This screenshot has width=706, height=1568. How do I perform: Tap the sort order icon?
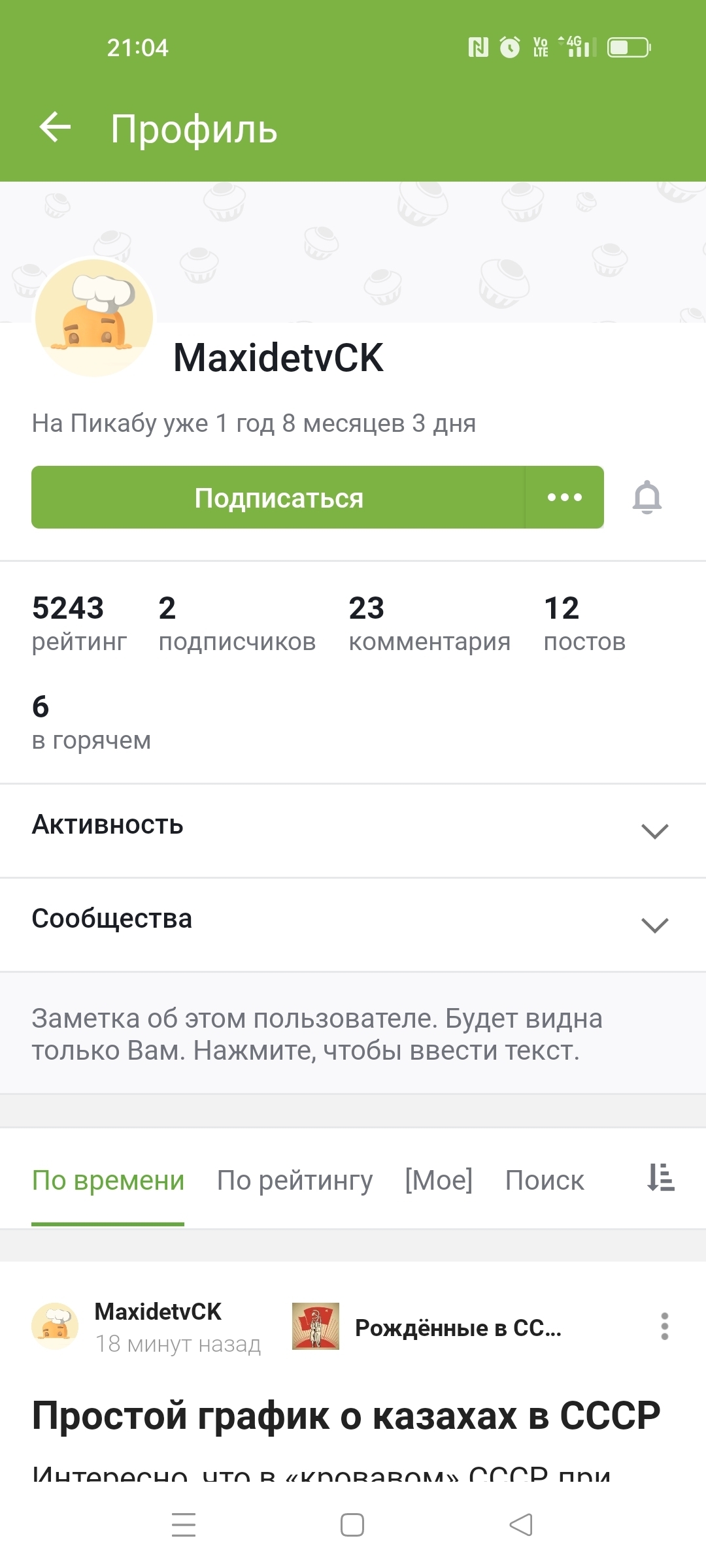point(660,1177)
